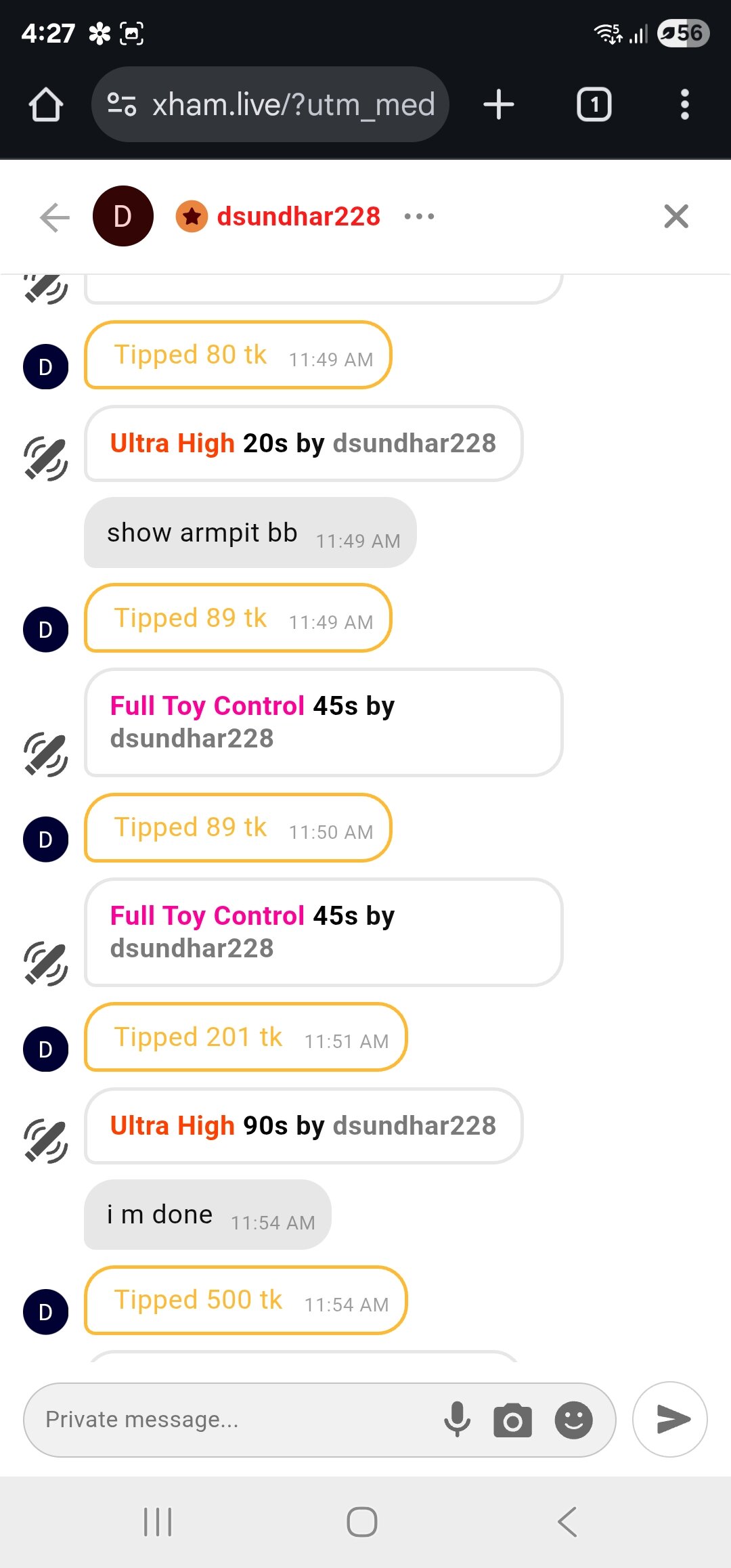Open a new browser tab
Viewport: 731px width, 1568px height.
tap(499, 105)
